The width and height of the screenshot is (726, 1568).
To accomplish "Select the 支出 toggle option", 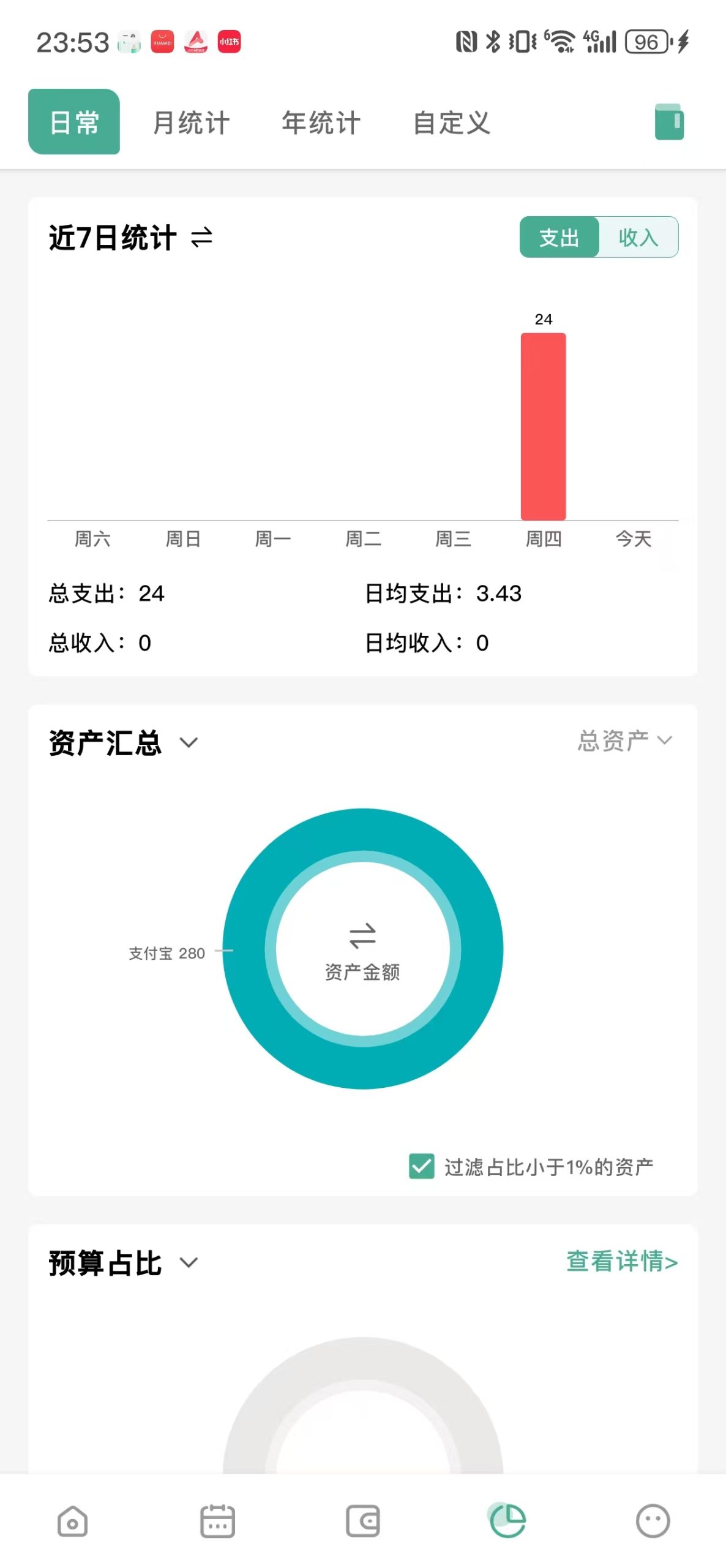I will click(x=559, y=238).
